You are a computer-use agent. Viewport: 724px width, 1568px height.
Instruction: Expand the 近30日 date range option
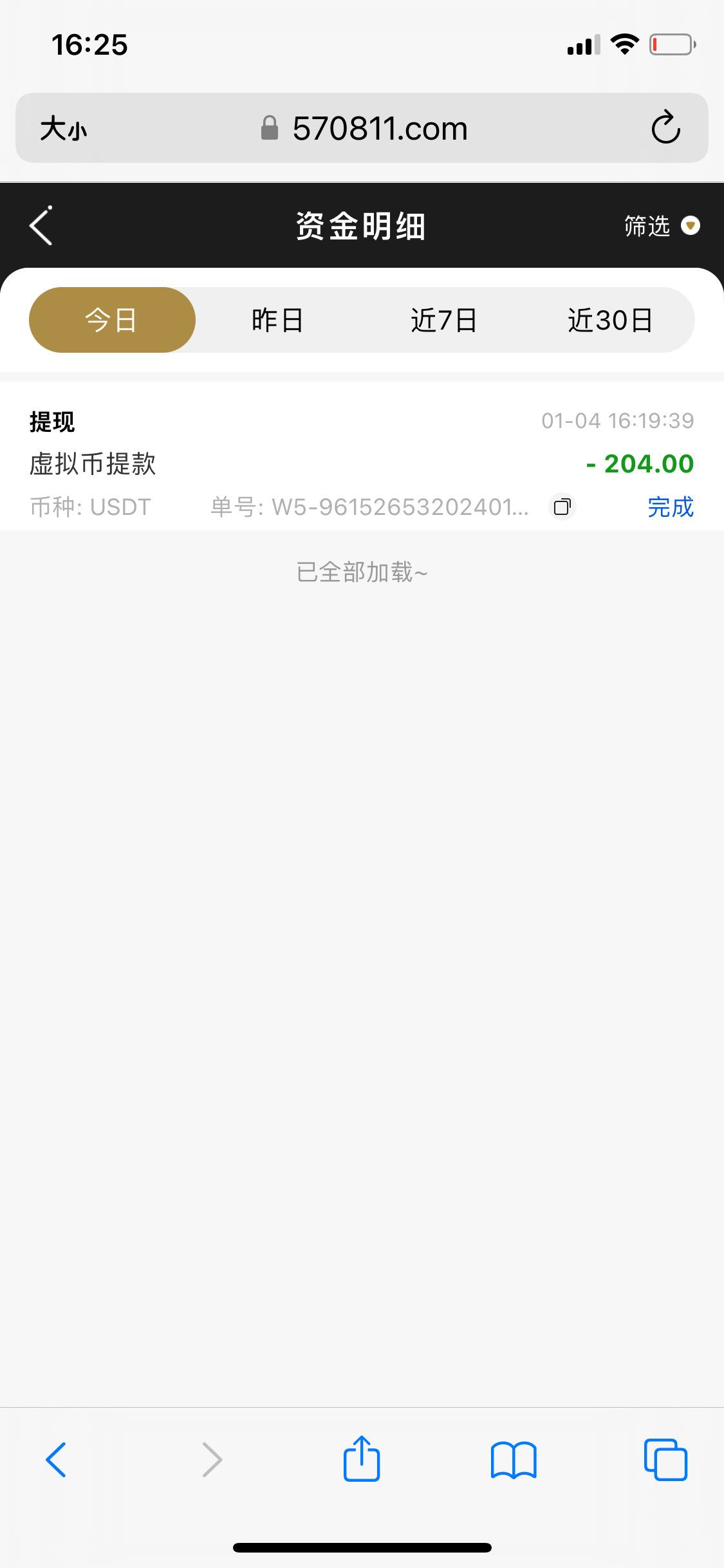pyautogui.click(x=610, y=319)
